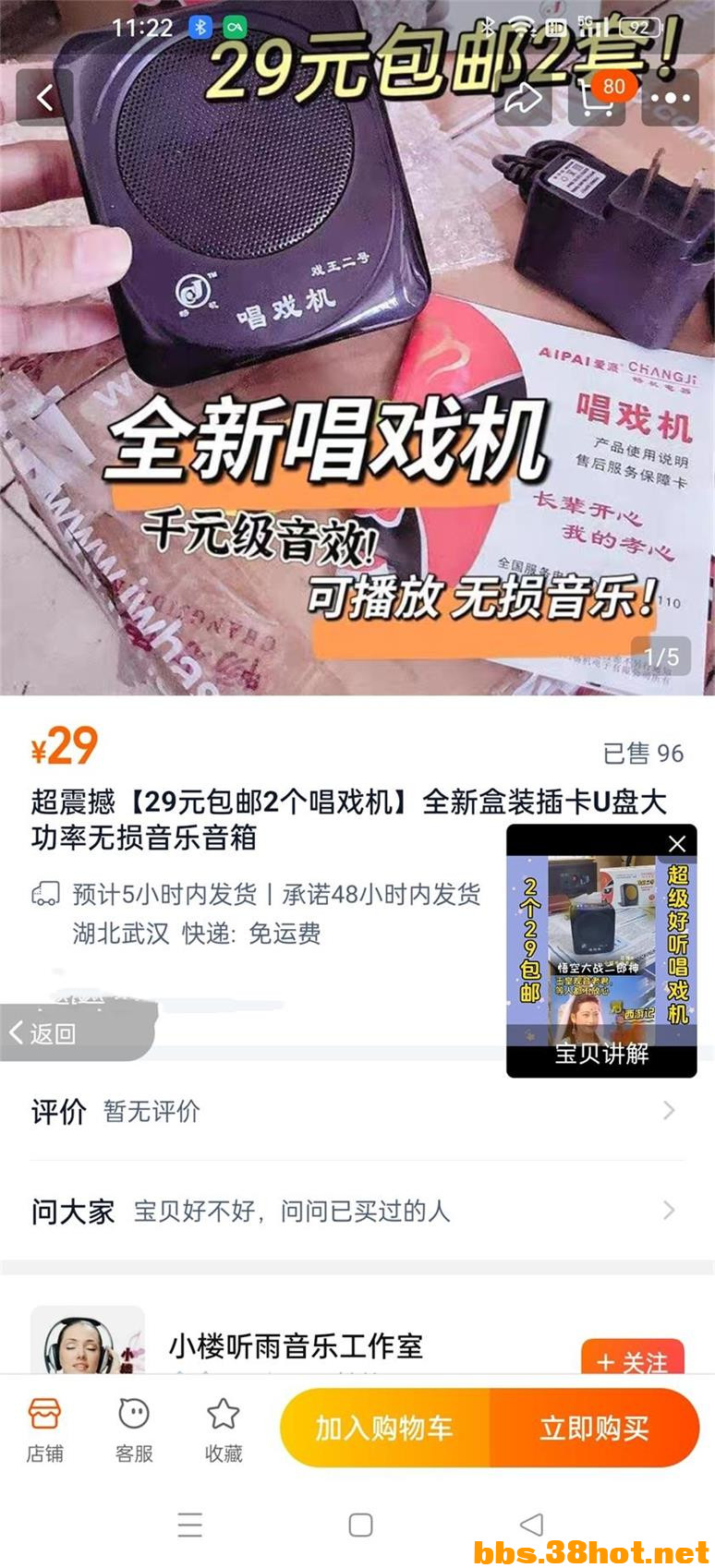Open the 评价 reviews row
715x1568 pixels.
pos(356,1111)
